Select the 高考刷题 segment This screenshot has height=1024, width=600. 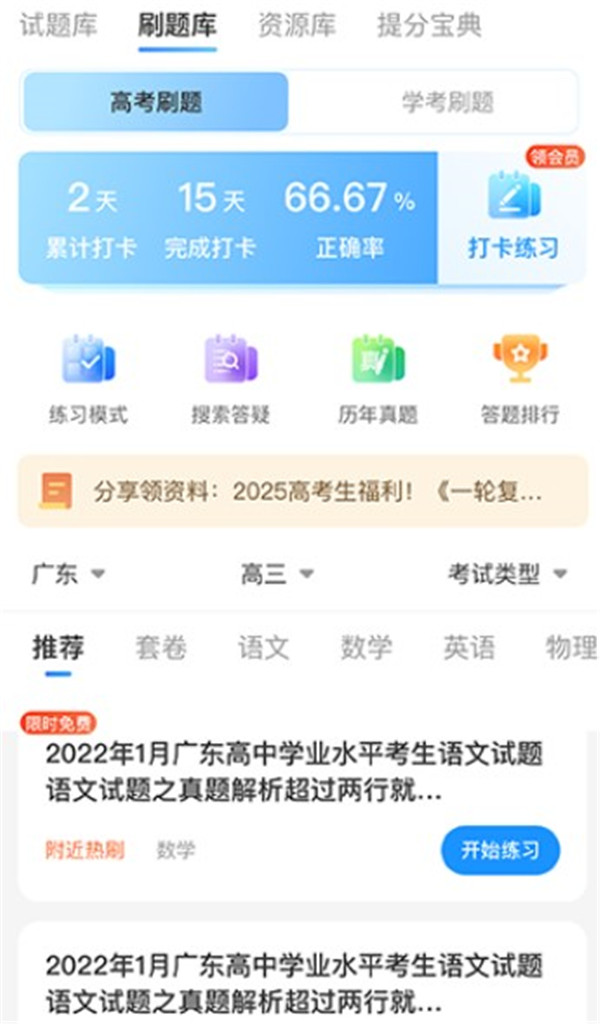(x=156, y=102)
